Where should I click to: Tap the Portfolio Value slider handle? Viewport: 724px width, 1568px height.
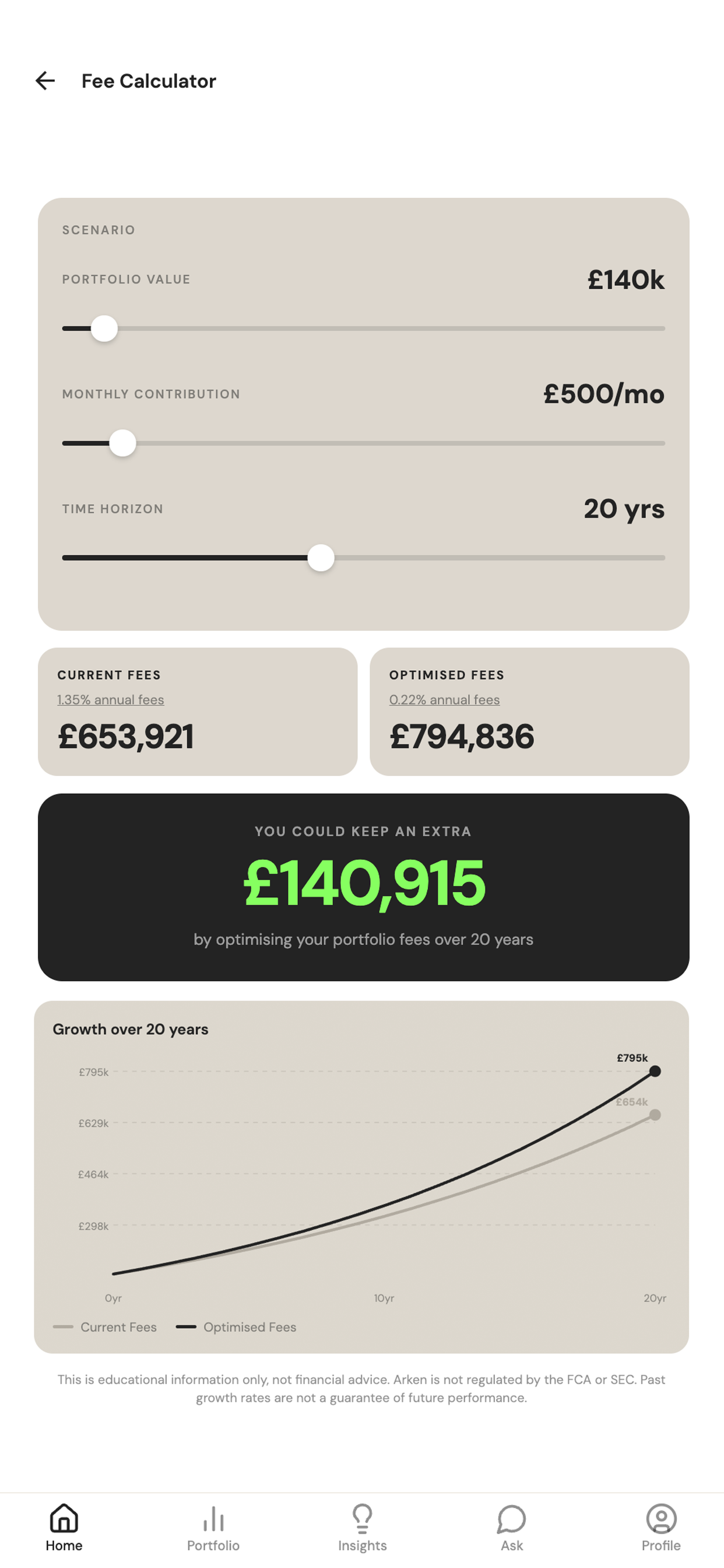pyautogui.click(x=104, y=328)
